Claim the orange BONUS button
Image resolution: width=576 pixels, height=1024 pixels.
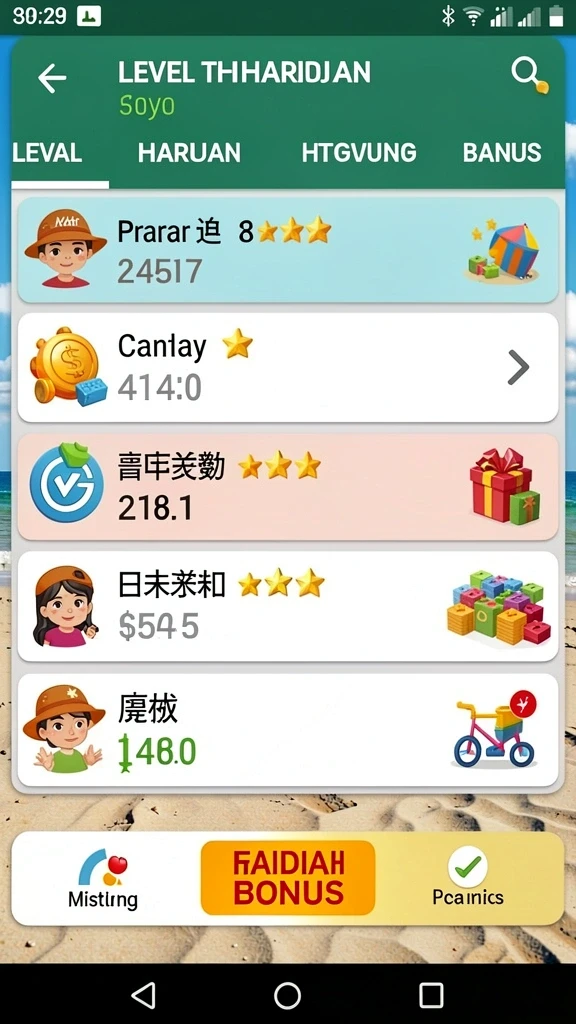[x=288, y=878]
